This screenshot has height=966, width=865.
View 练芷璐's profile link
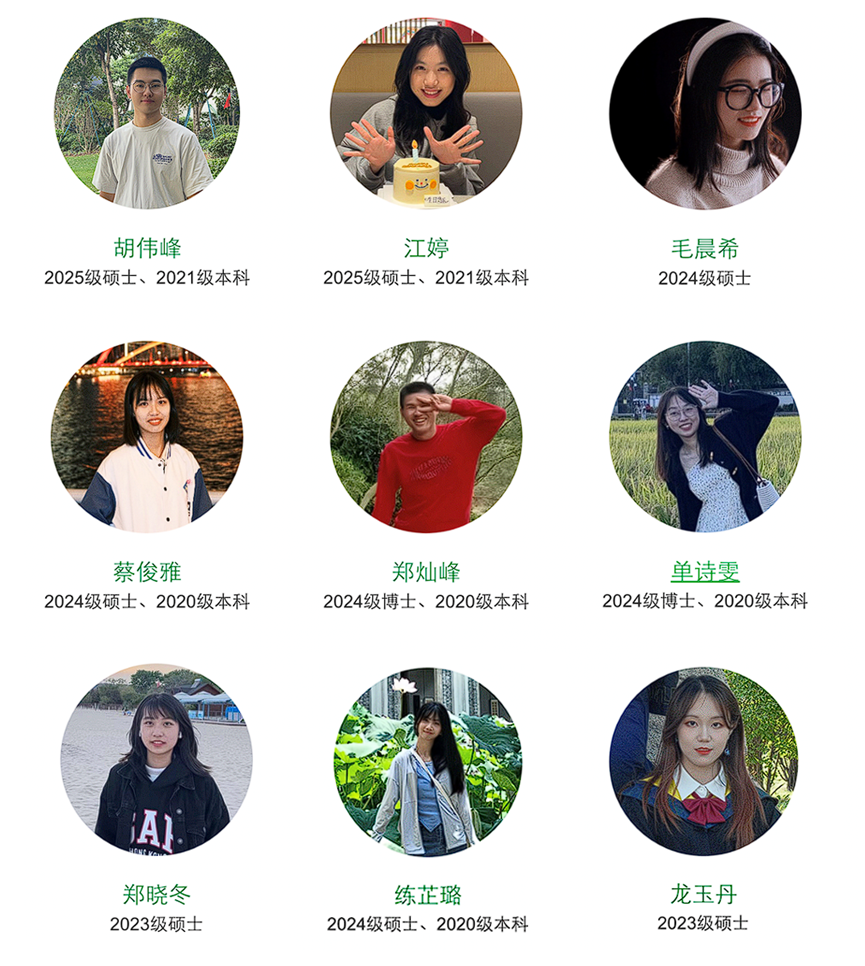(427, 895)
